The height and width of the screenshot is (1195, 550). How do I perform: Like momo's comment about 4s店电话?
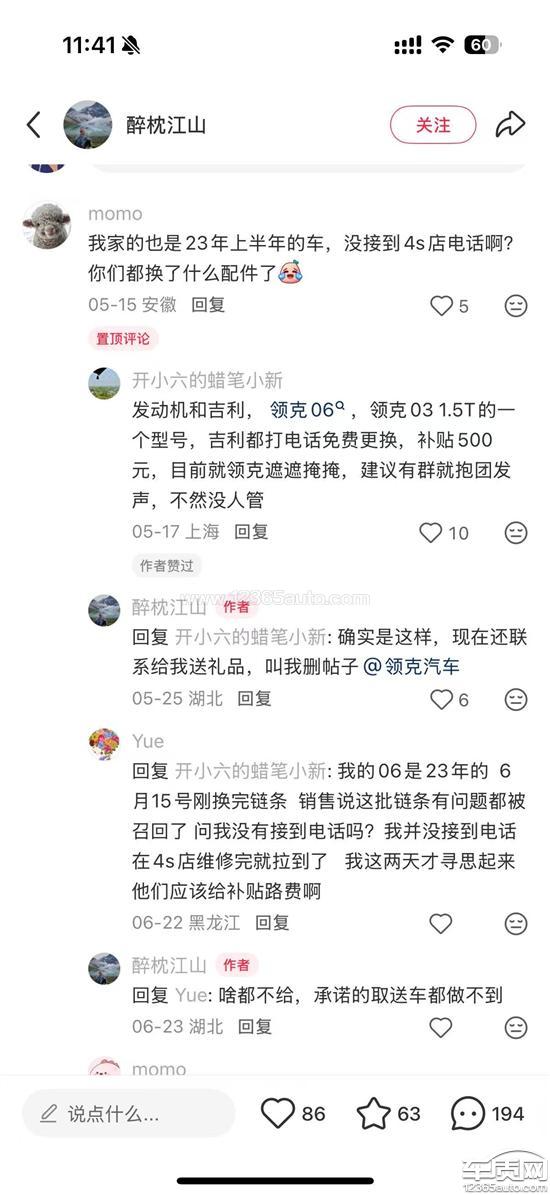[x=442, y=306]
